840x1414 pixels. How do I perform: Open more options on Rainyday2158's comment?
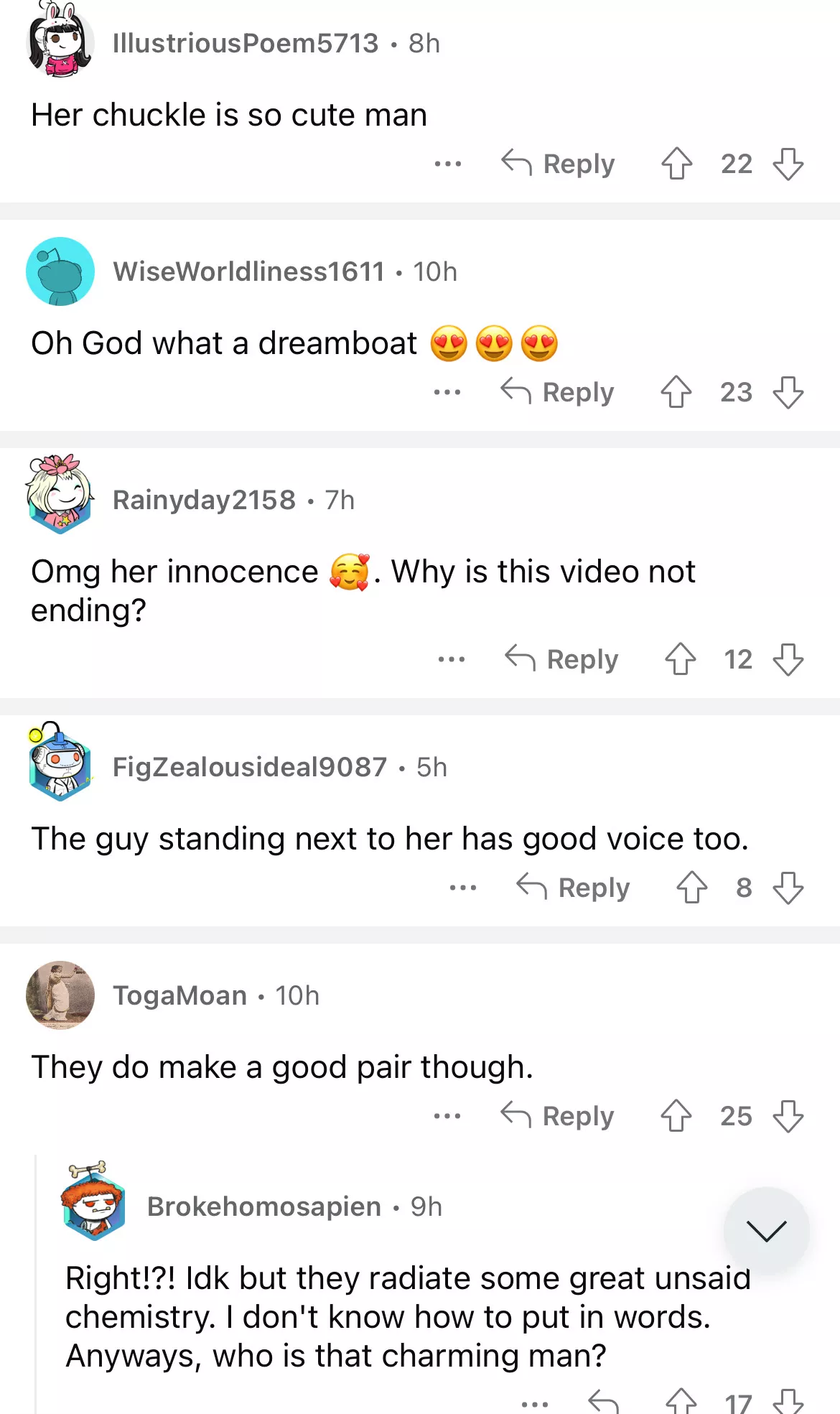[x=451, y=659]
